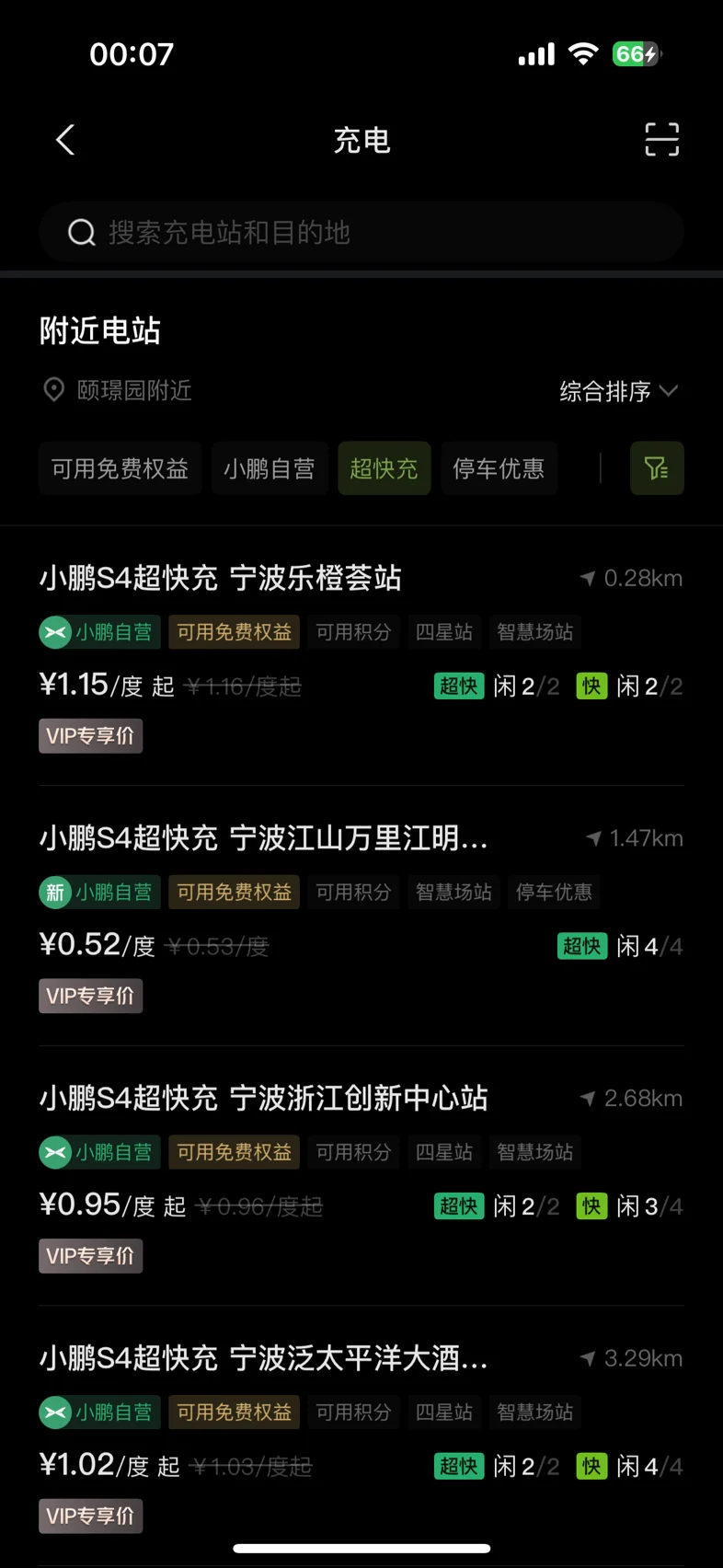Deselect the 超快充 filter chip
This screenshot has height=1568, width=723.
(x=384, y=468)
